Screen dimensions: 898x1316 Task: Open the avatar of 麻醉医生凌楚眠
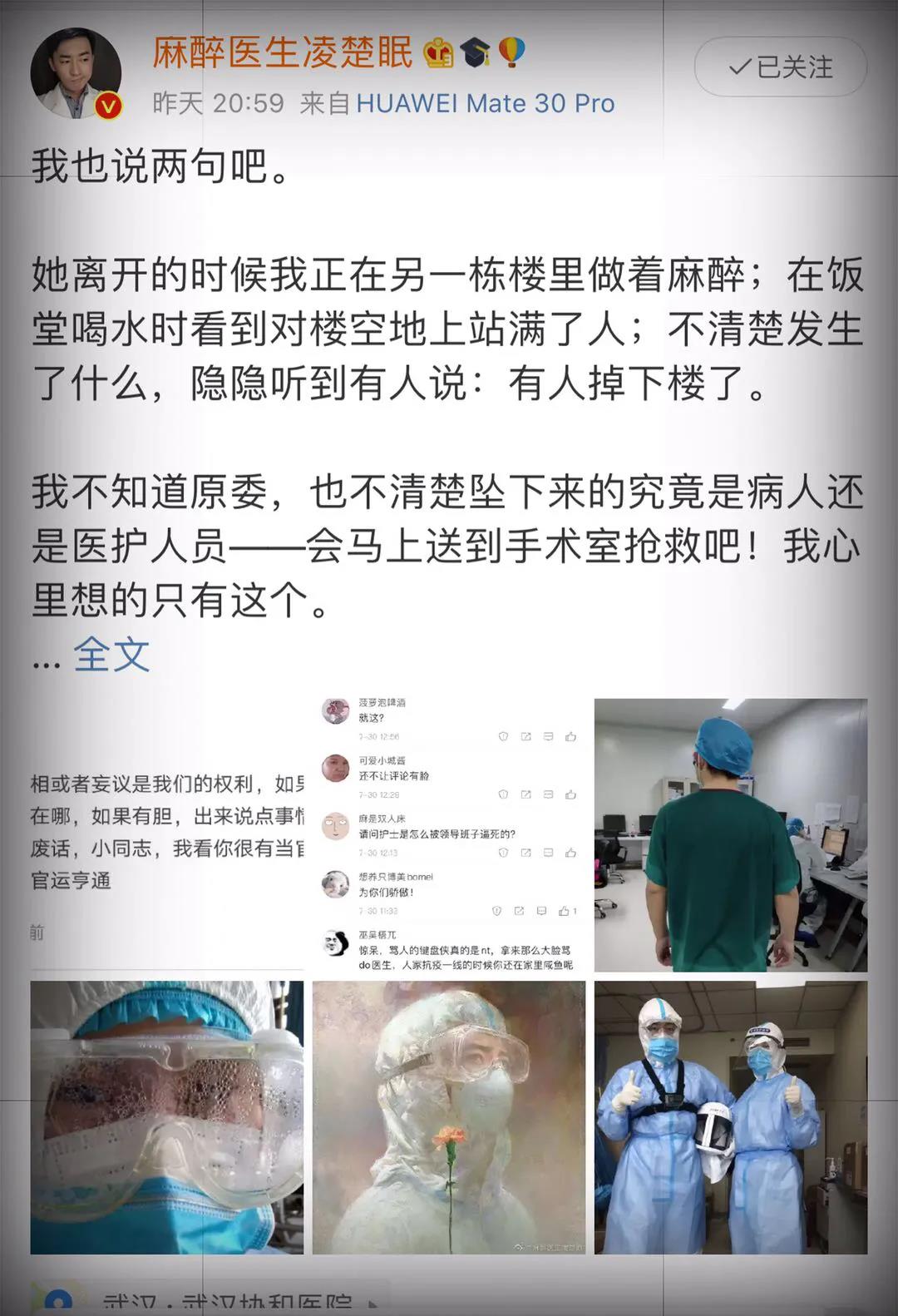point(76,73)
